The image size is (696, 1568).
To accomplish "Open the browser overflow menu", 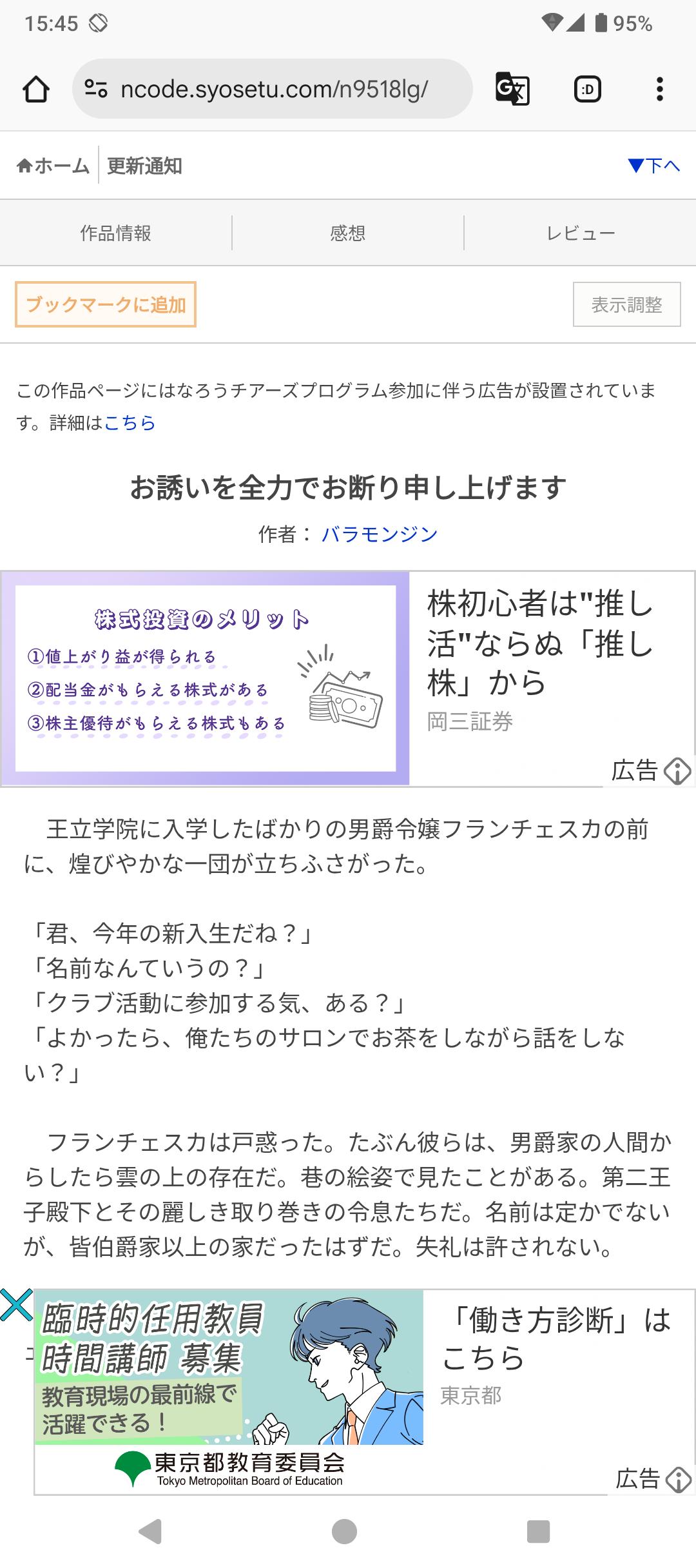I will point(659,89).
